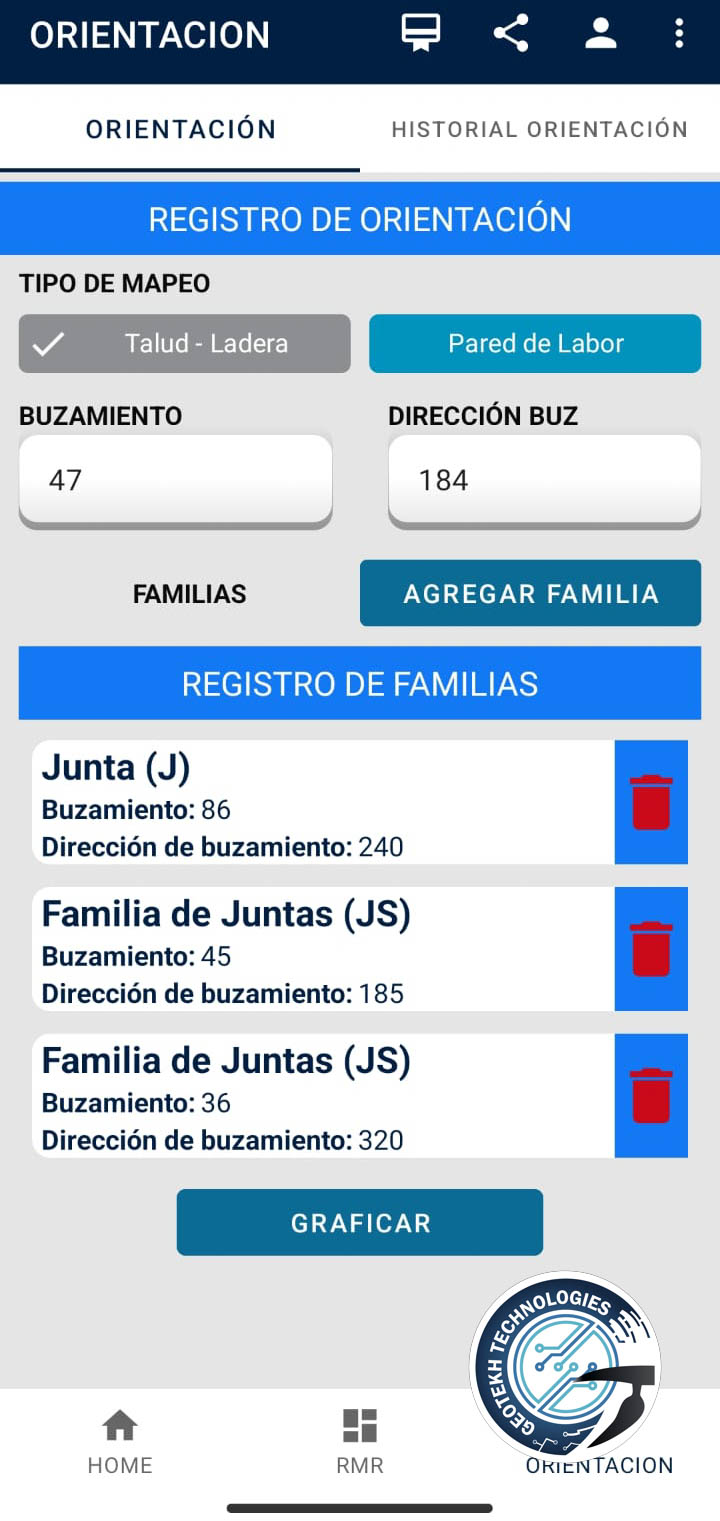Edit the Dirección Buz field

(x=544, y=480)
